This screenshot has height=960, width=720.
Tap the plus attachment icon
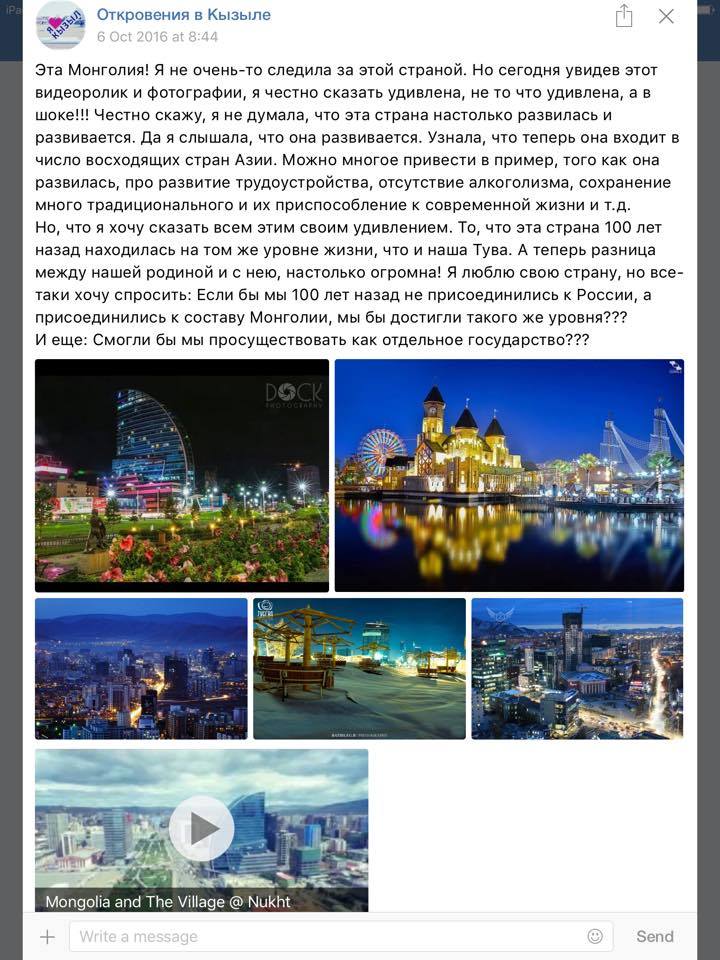point(47,937)
